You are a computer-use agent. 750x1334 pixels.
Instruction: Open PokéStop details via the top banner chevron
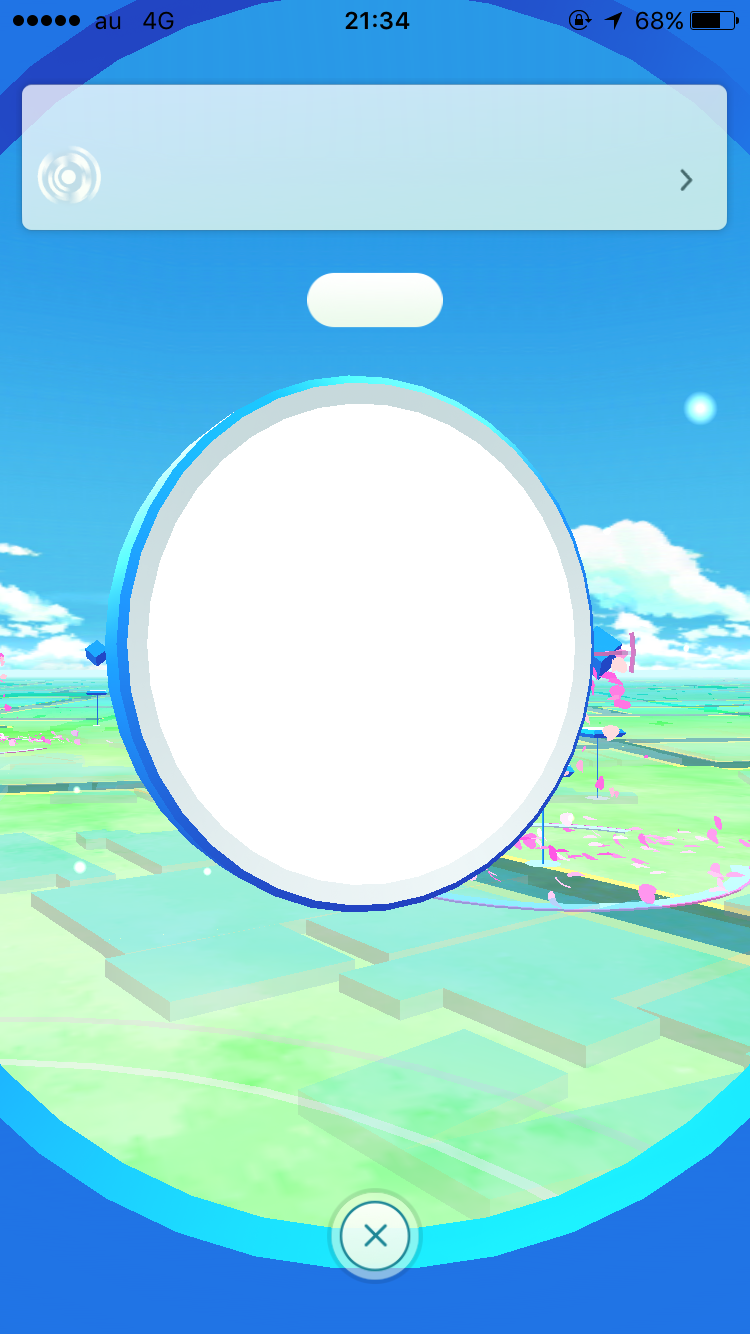pyautogui.click(x=686, y=180)
